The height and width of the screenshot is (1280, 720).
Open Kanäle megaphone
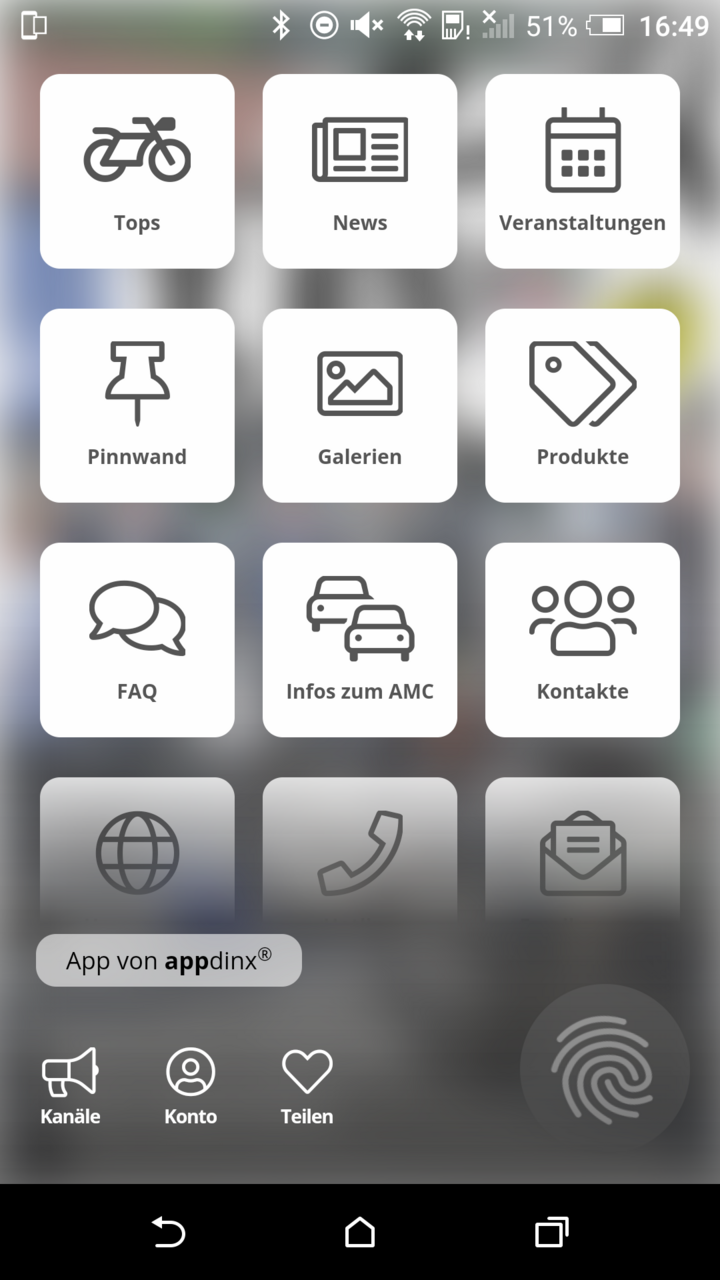click(70, 1086)
